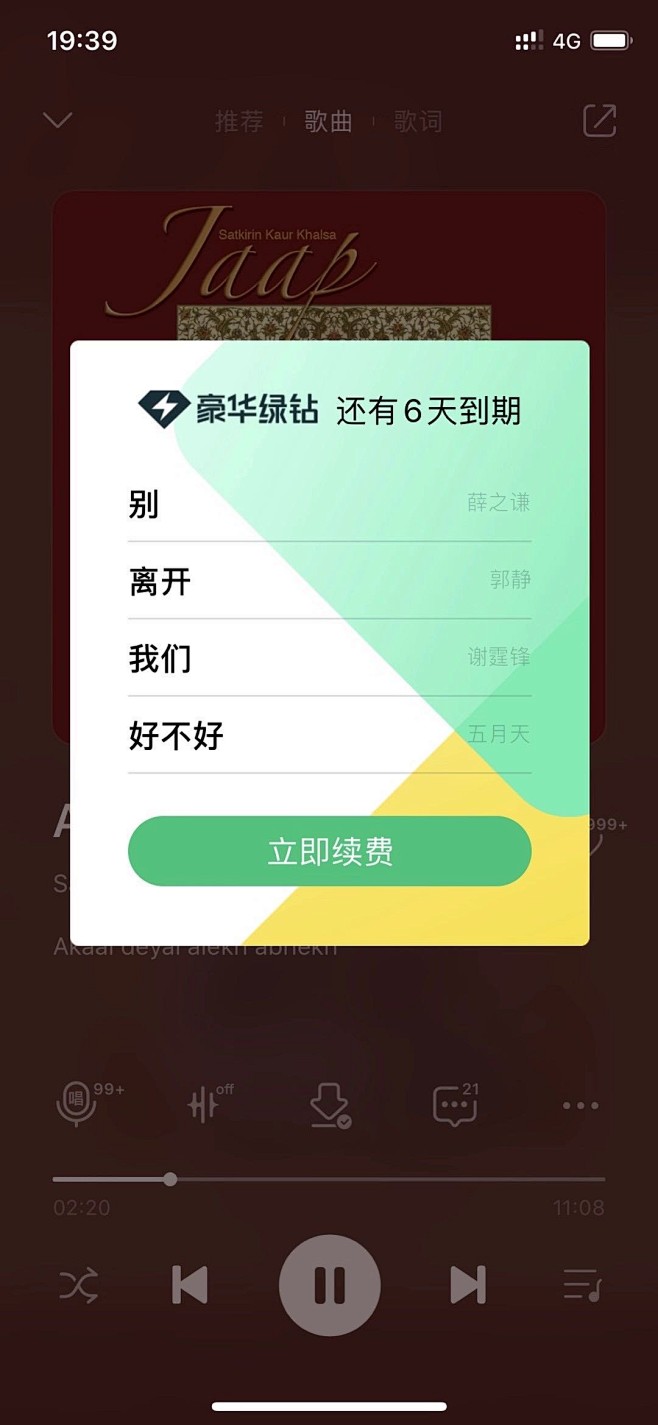658x1425 pixels.
Task: Tap the 立即续费 renew button
Action: [329, 851]
